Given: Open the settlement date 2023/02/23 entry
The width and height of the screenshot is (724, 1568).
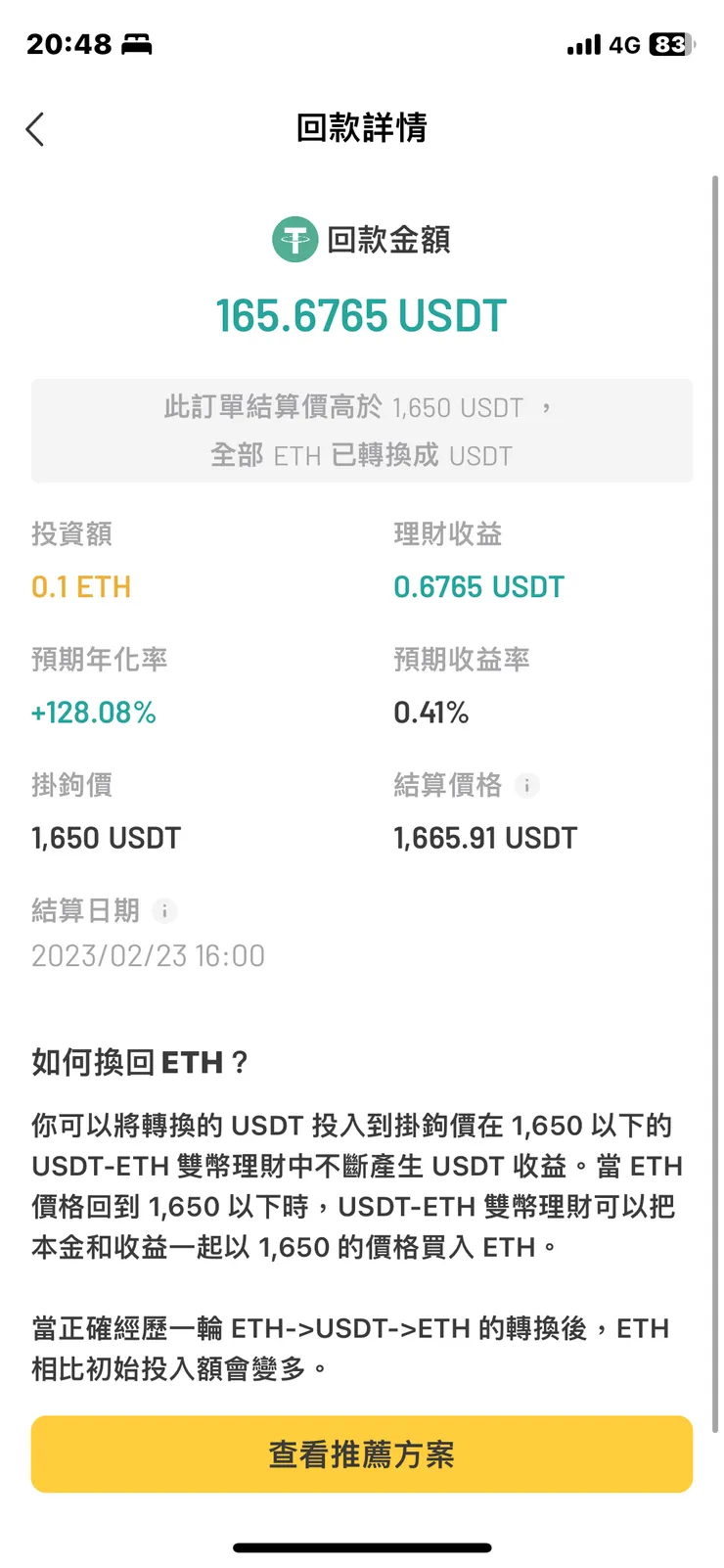Looking at the screenshot, I should tap(148, 955).
